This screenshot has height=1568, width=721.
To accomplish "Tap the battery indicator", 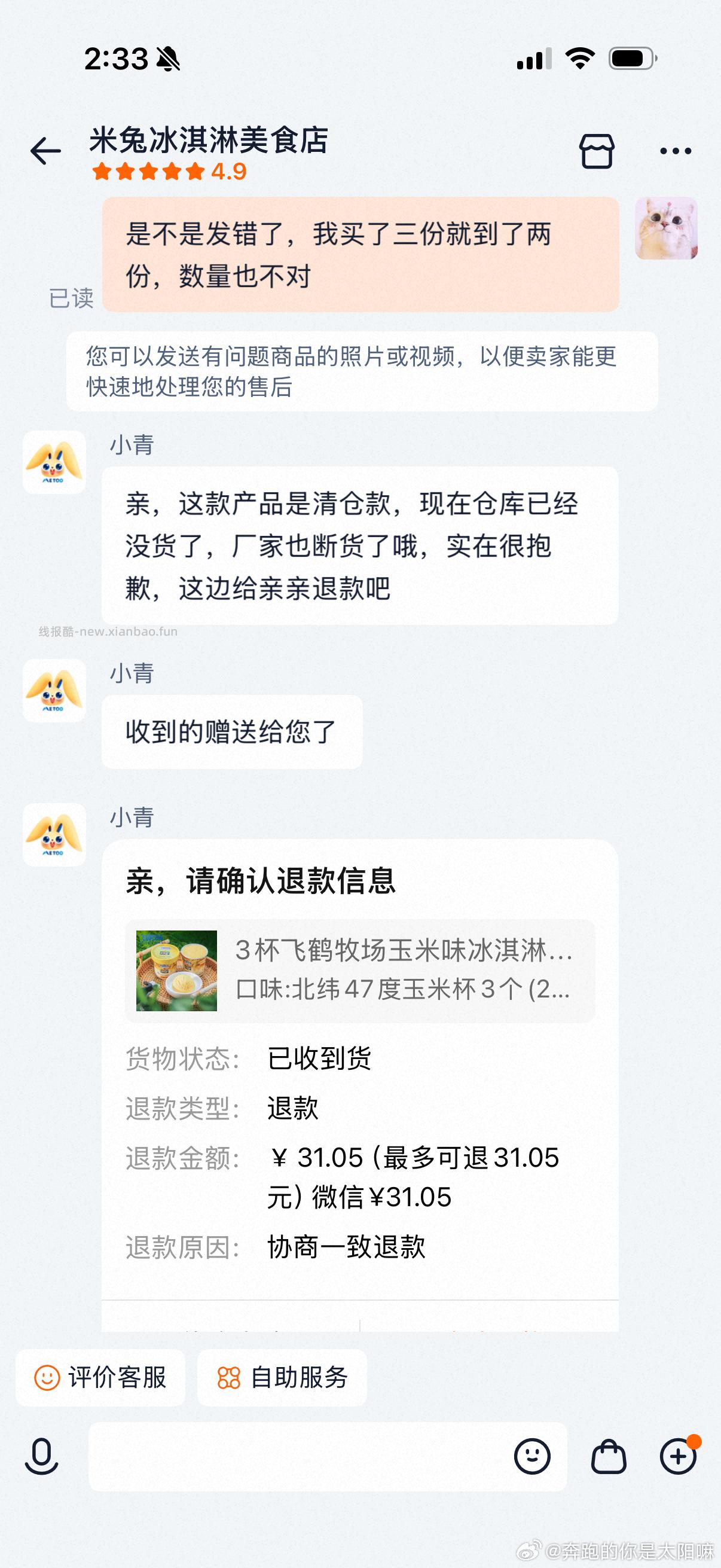I will click(633, 59).
